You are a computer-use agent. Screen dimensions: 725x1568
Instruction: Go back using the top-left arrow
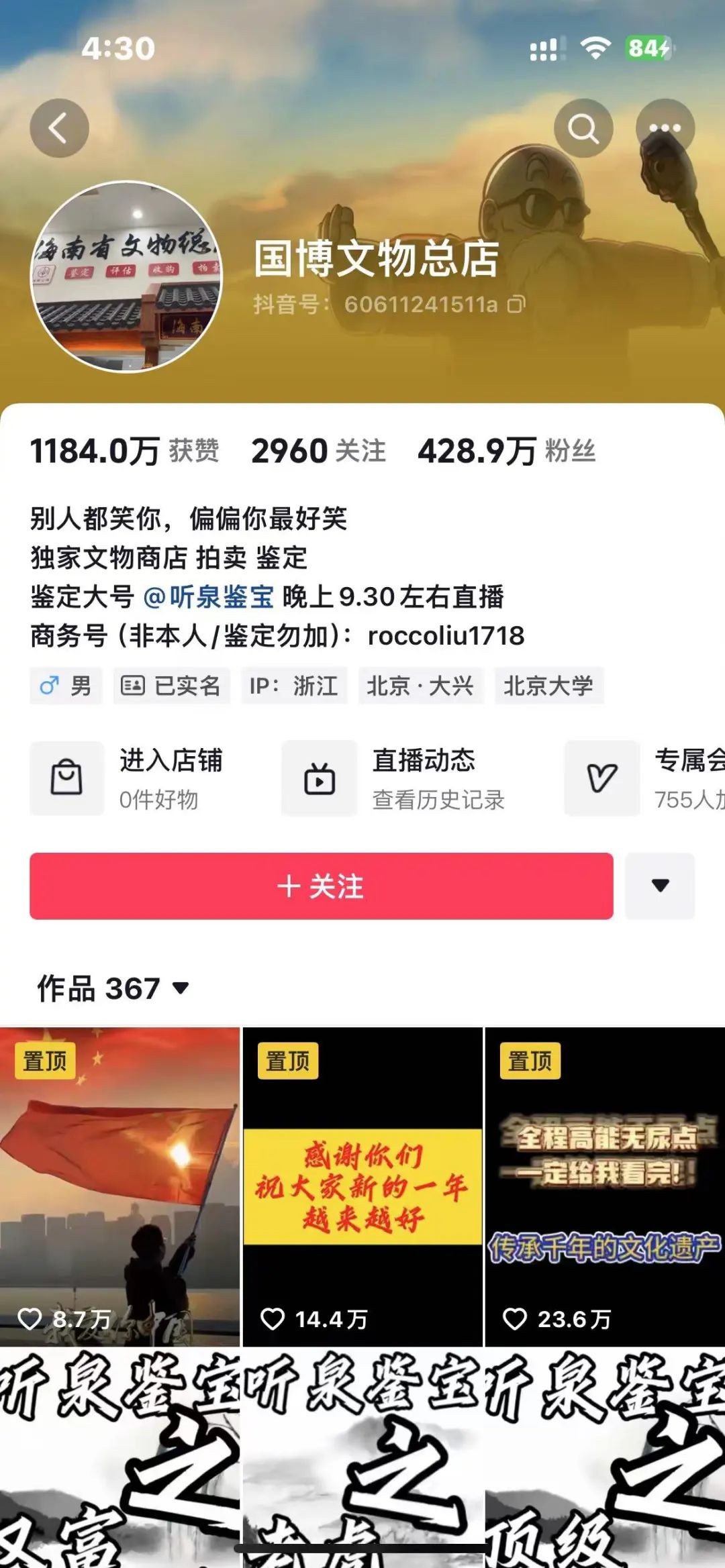pos(59,128)
